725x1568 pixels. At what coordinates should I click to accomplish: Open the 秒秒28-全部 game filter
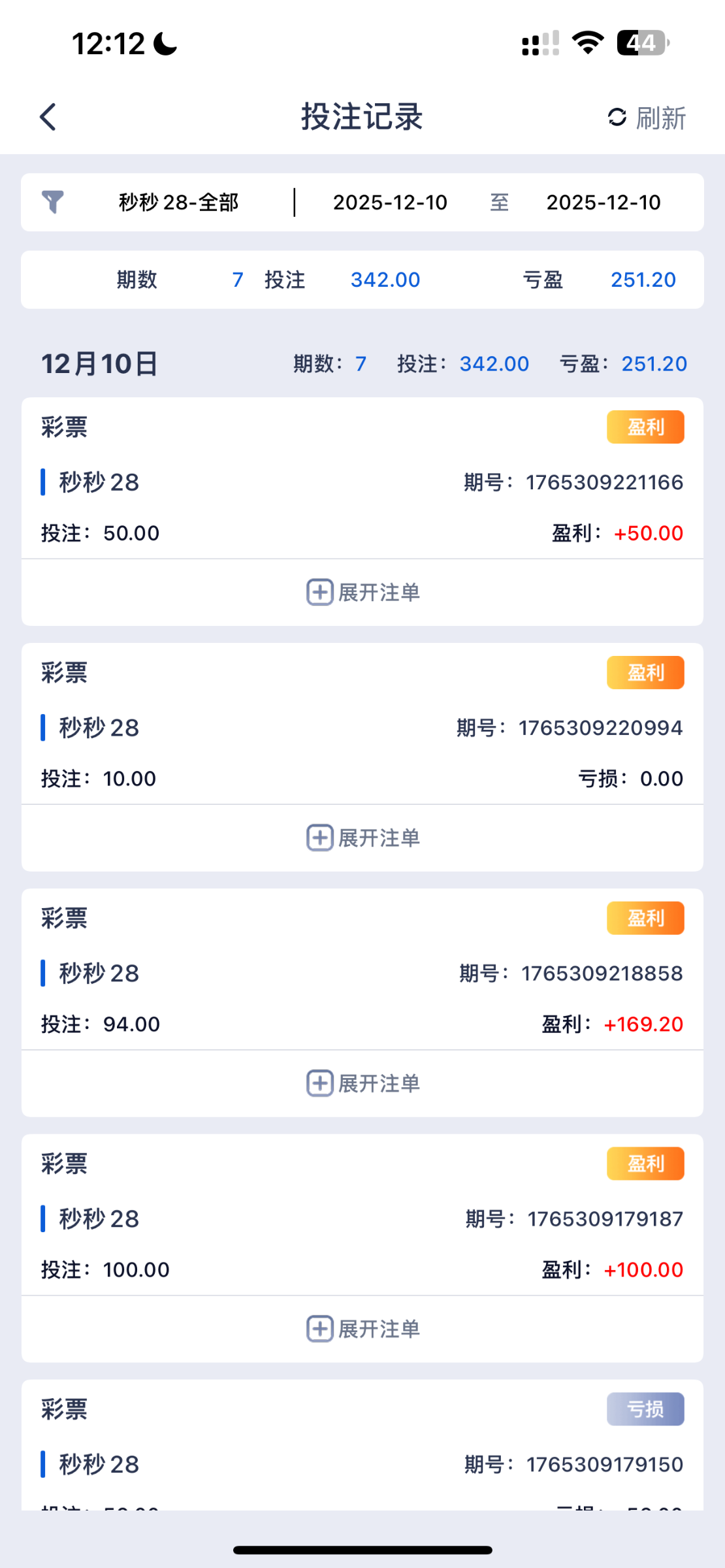[178, 203]
